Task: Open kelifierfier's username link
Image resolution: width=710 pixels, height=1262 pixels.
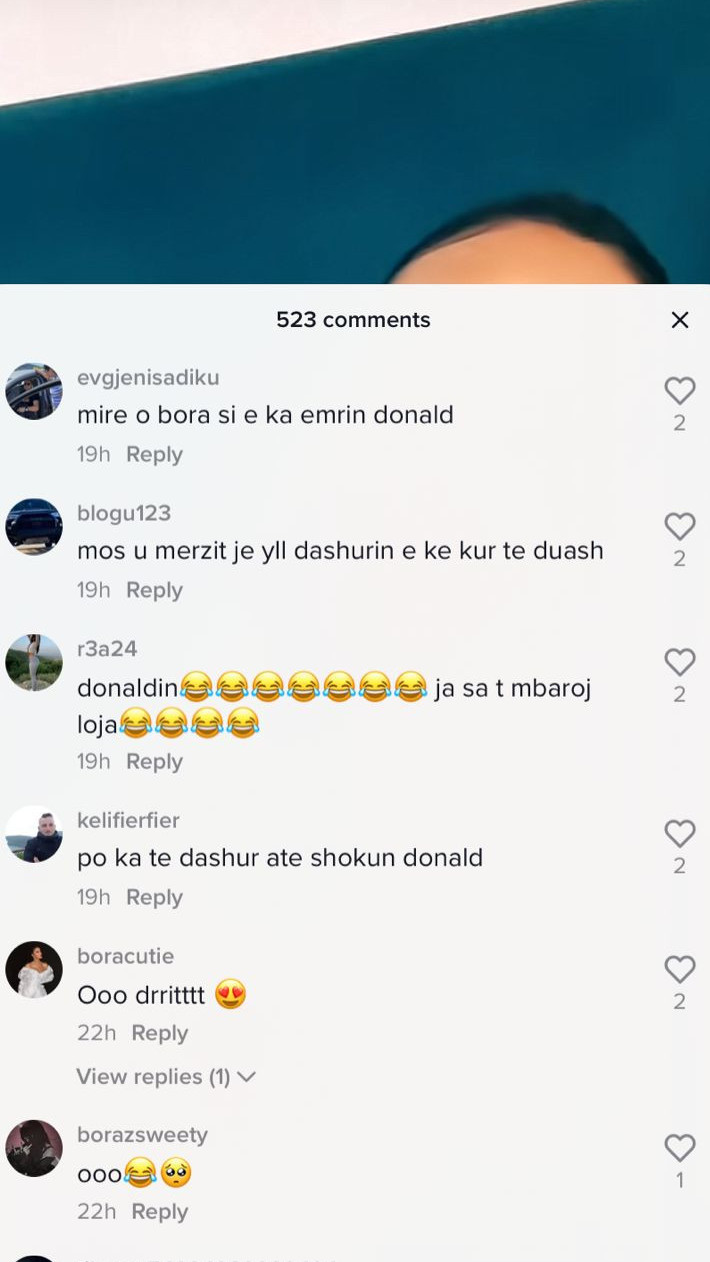Action: click(128, 821)
